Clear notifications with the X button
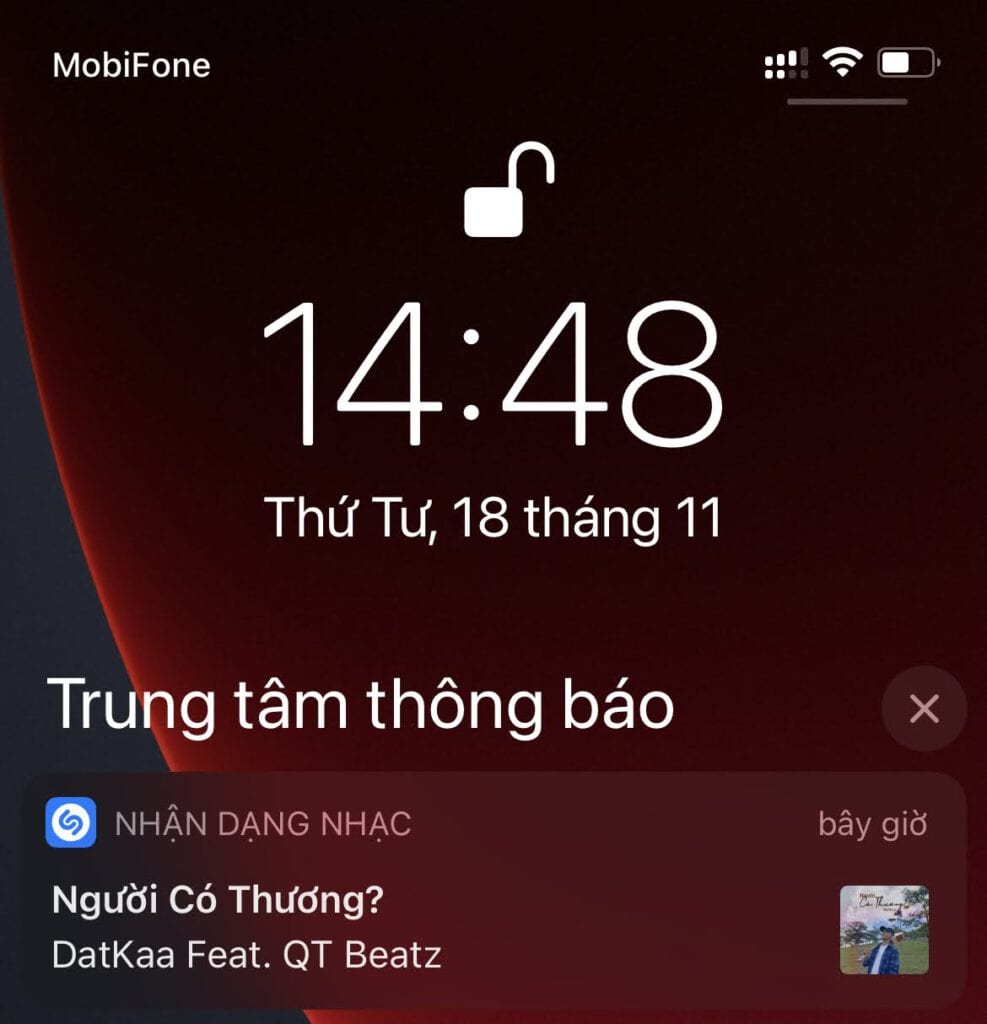The image size is (987, 1024). (924, 709)
